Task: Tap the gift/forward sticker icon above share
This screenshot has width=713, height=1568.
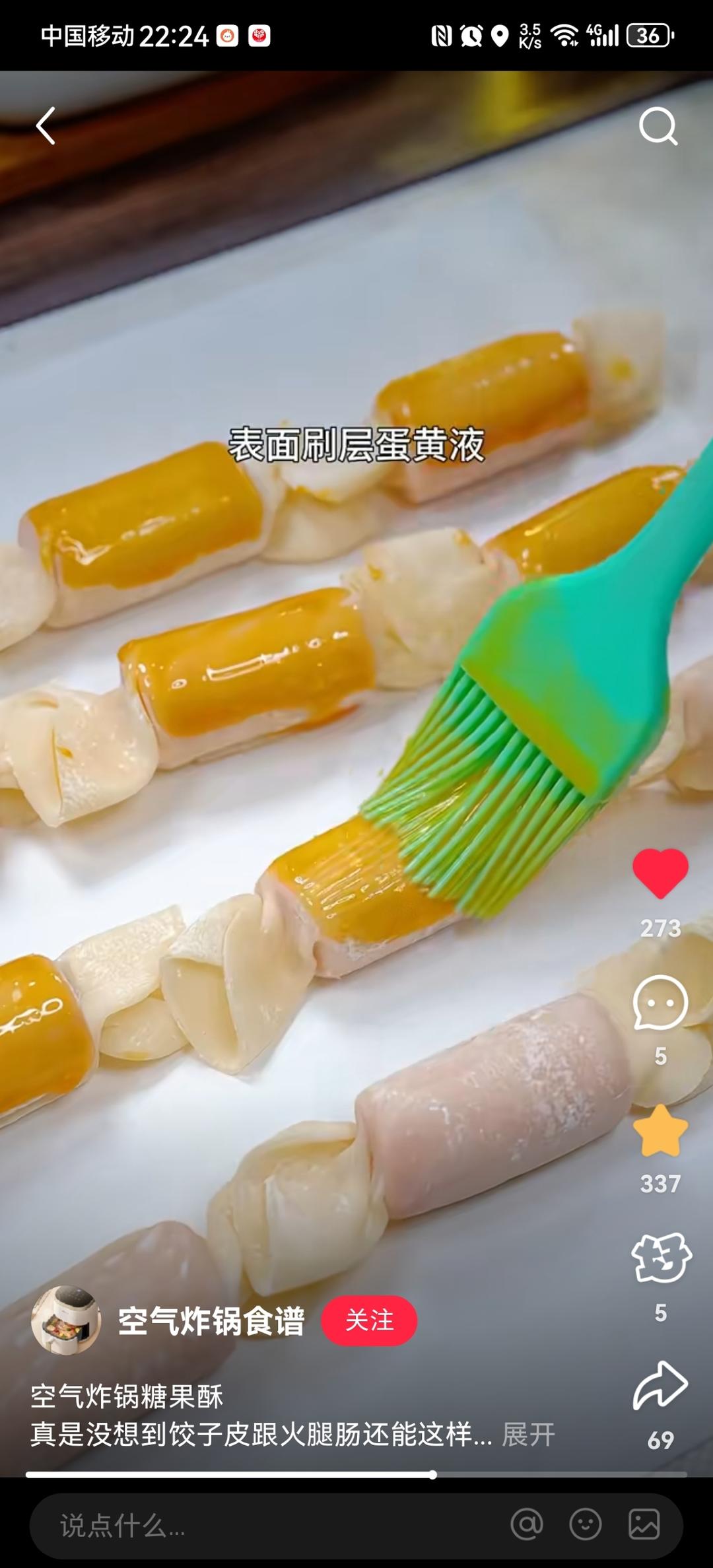Action: coord(659,1258)
